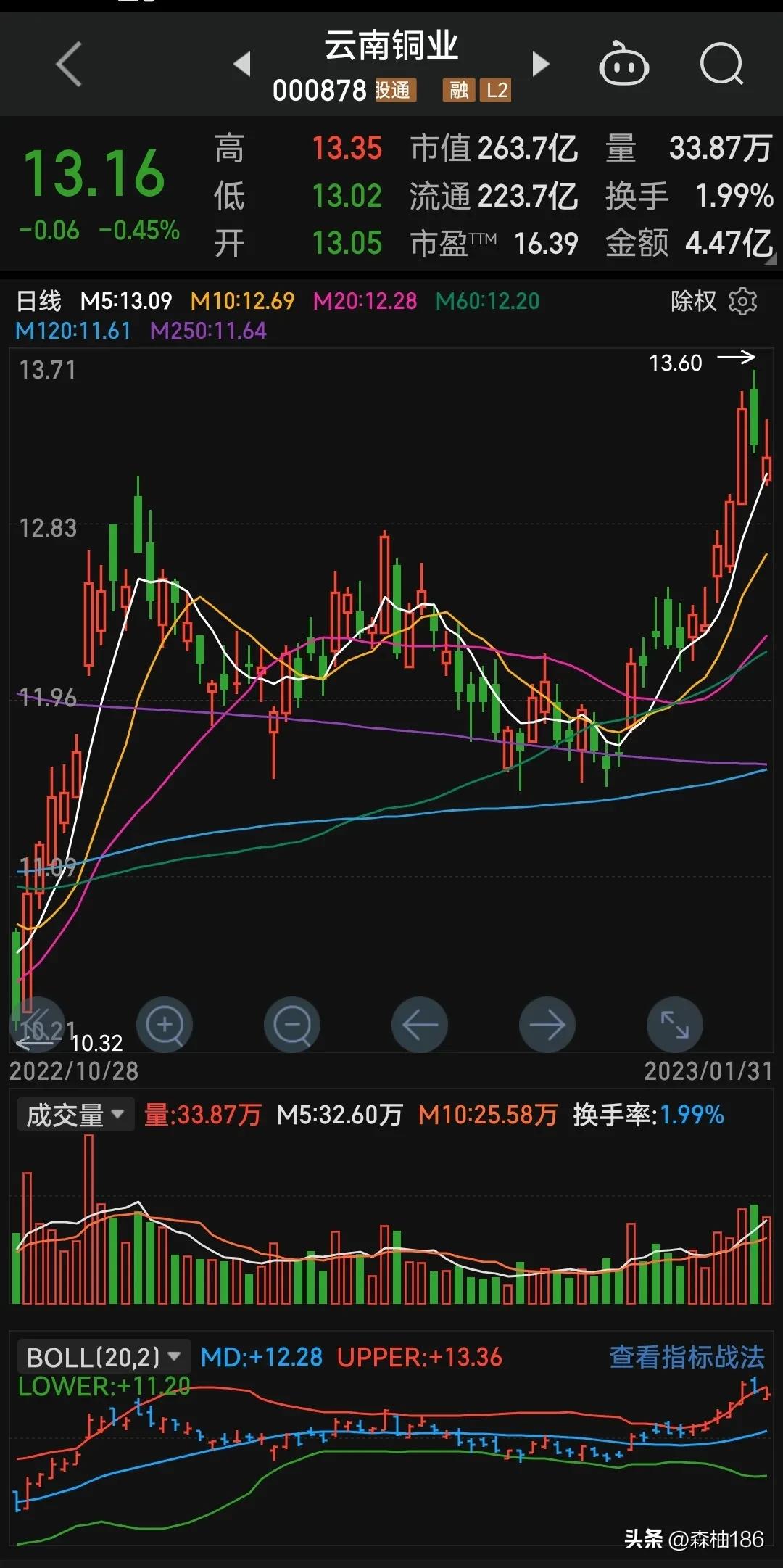The image size is (783, 1568).
Task: Open the stock search icon
Action: pos(720,65)
